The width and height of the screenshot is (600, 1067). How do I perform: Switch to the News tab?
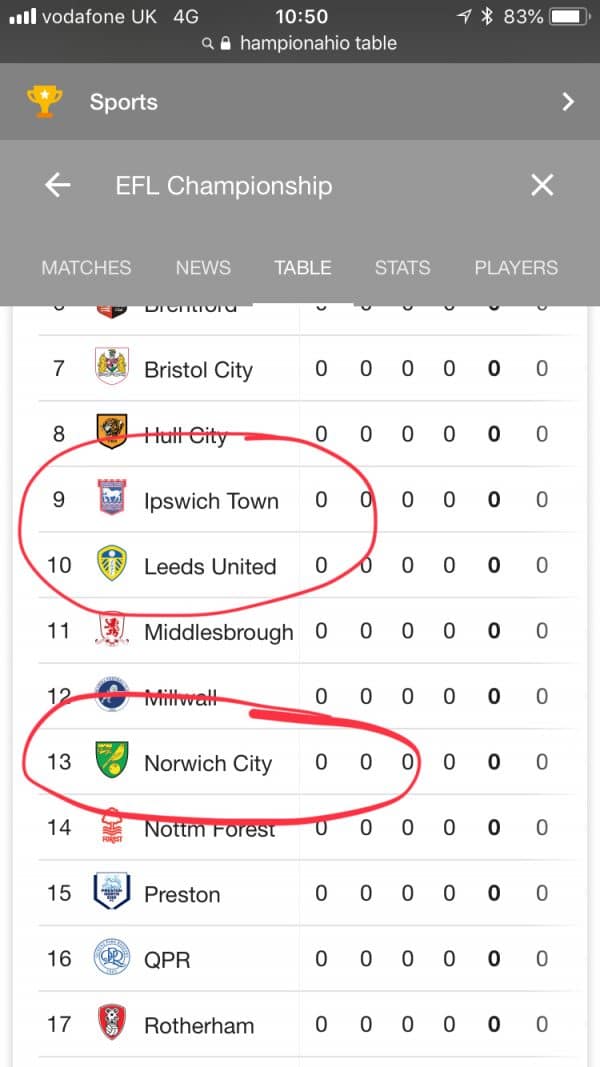[203, 267]
